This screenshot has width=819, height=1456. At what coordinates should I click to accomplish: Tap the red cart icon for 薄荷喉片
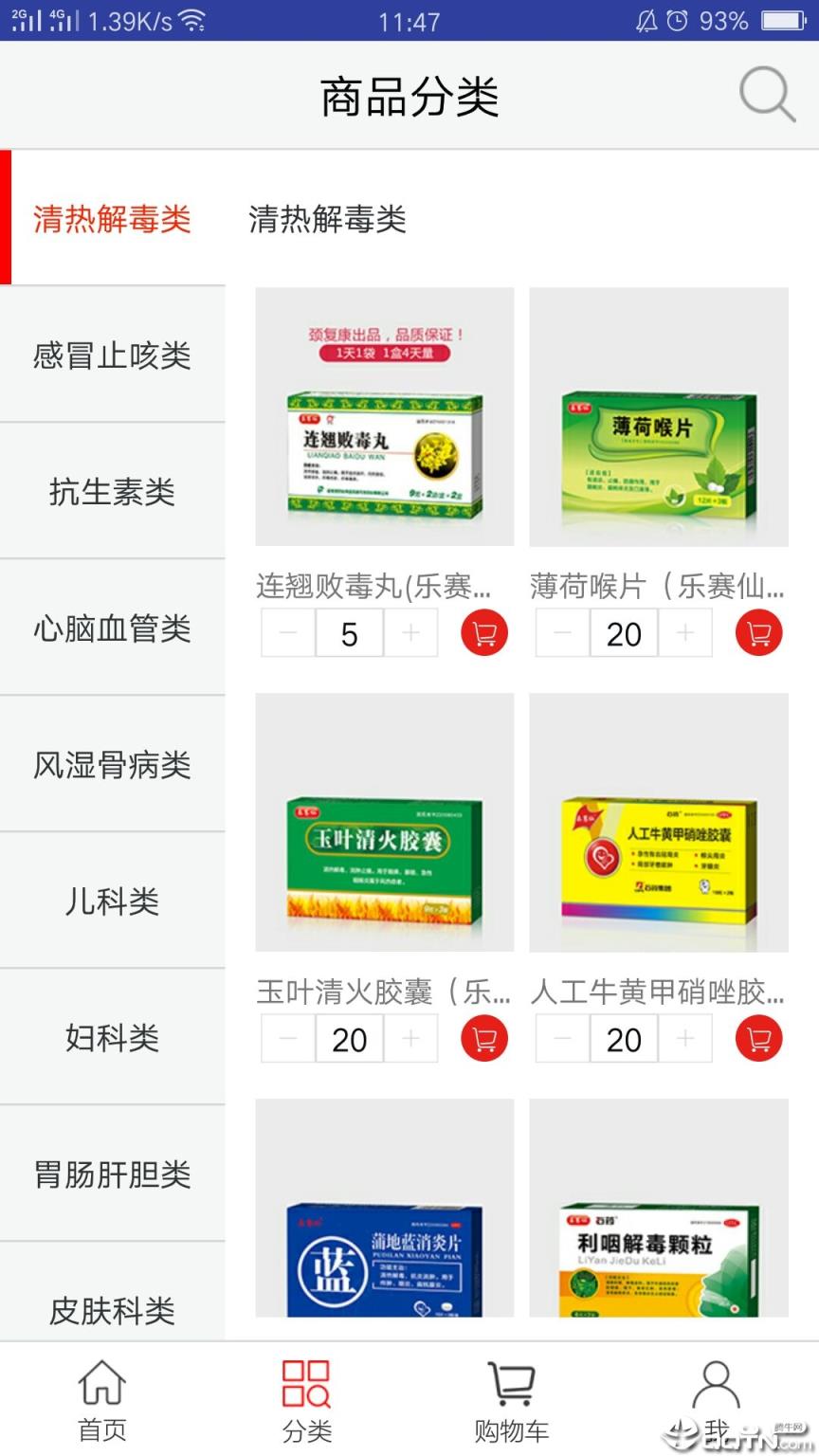click(757, 632)
